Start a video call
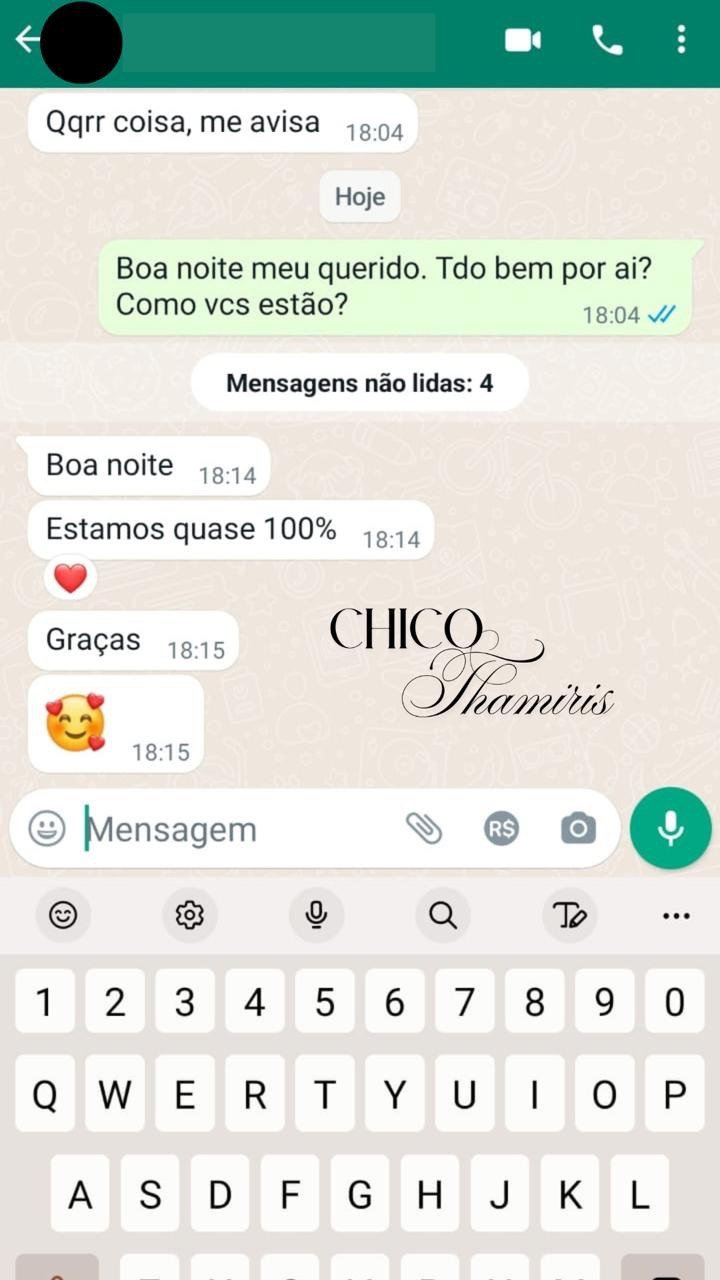The height and width of the screenshot is (1280, 720). [522, 40]
